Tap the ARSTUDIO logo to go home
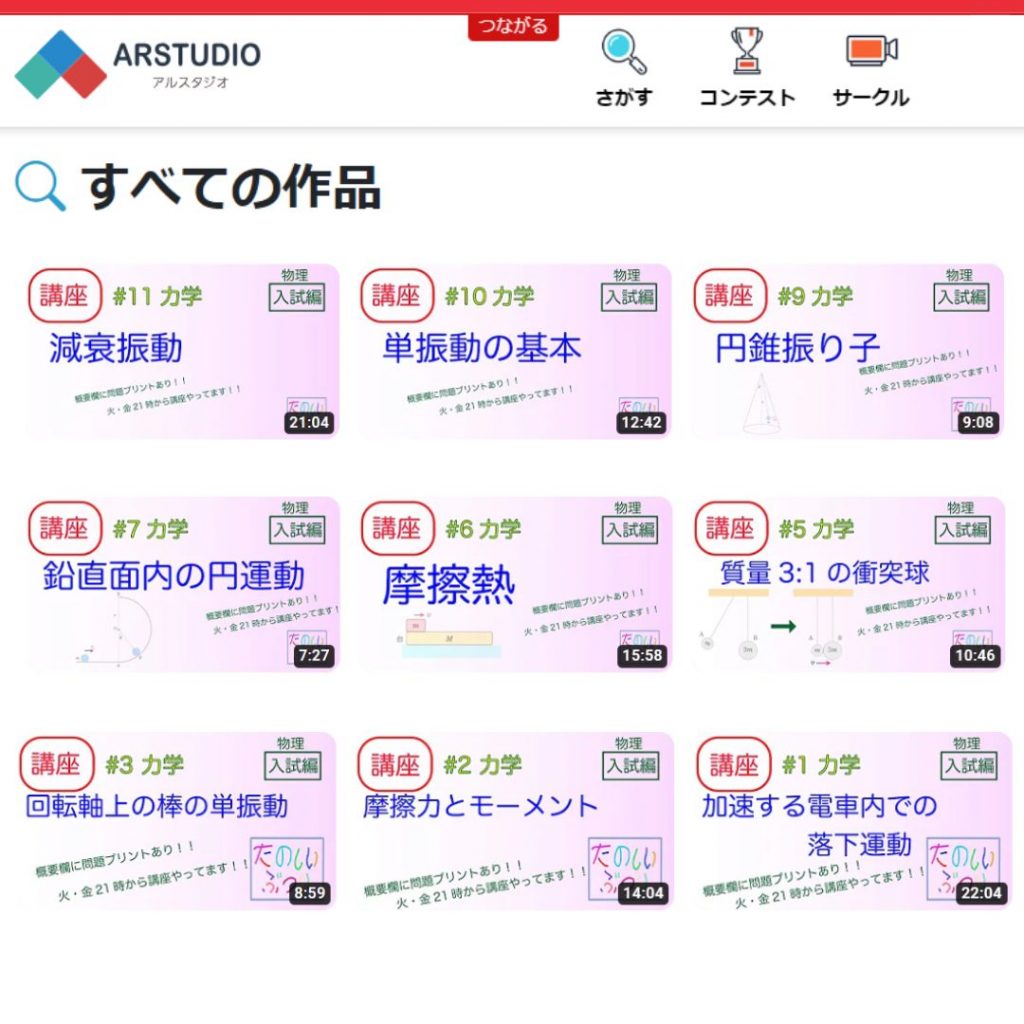This screenshot has width=1024, height=1024. point(138,65)
